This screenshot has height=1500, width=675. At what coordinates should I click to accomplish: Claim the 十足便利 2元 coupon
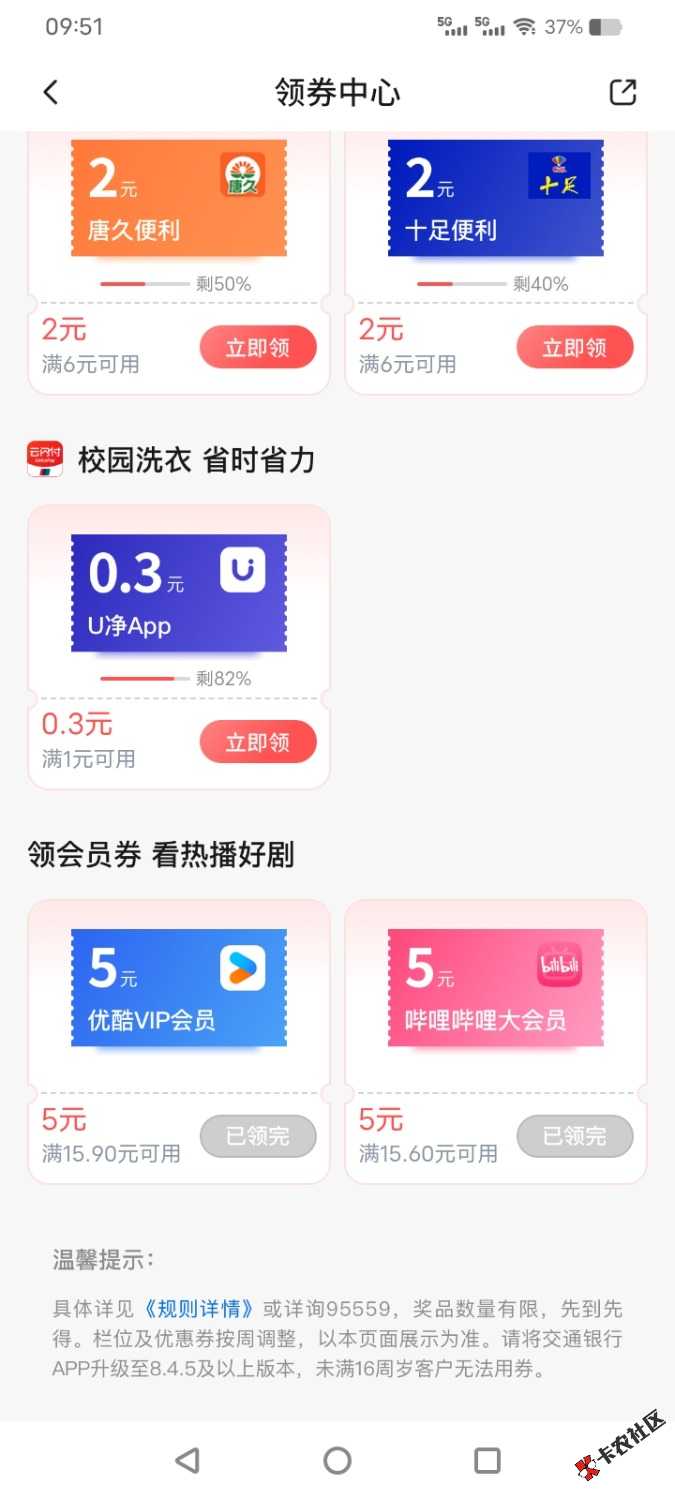coord(574,348)
